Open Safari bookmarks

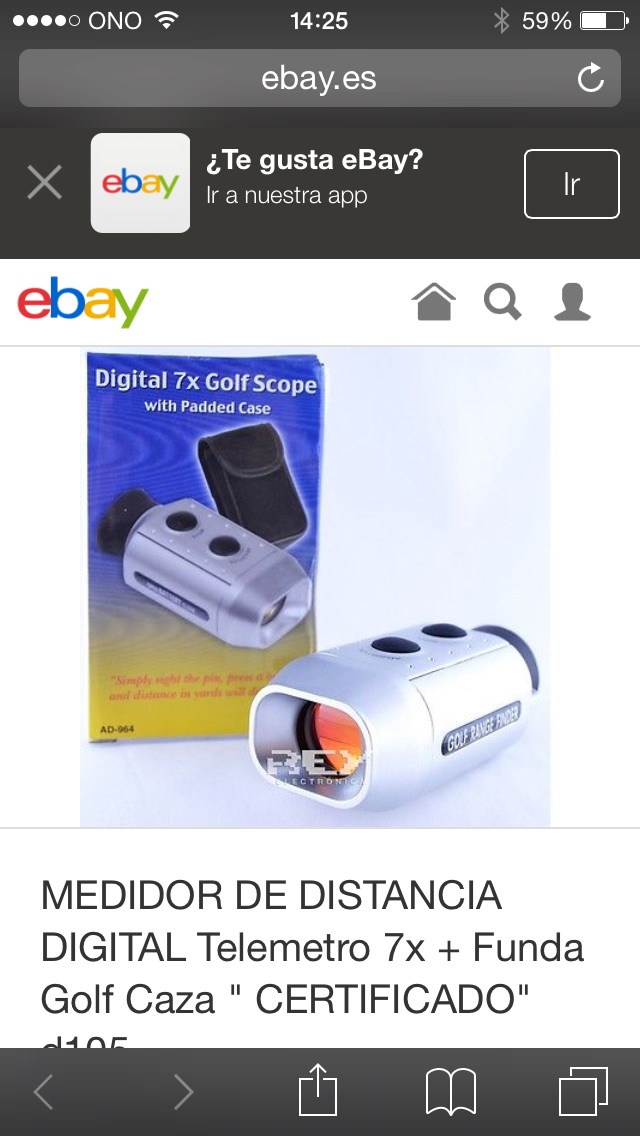(x=451, y=1091)
